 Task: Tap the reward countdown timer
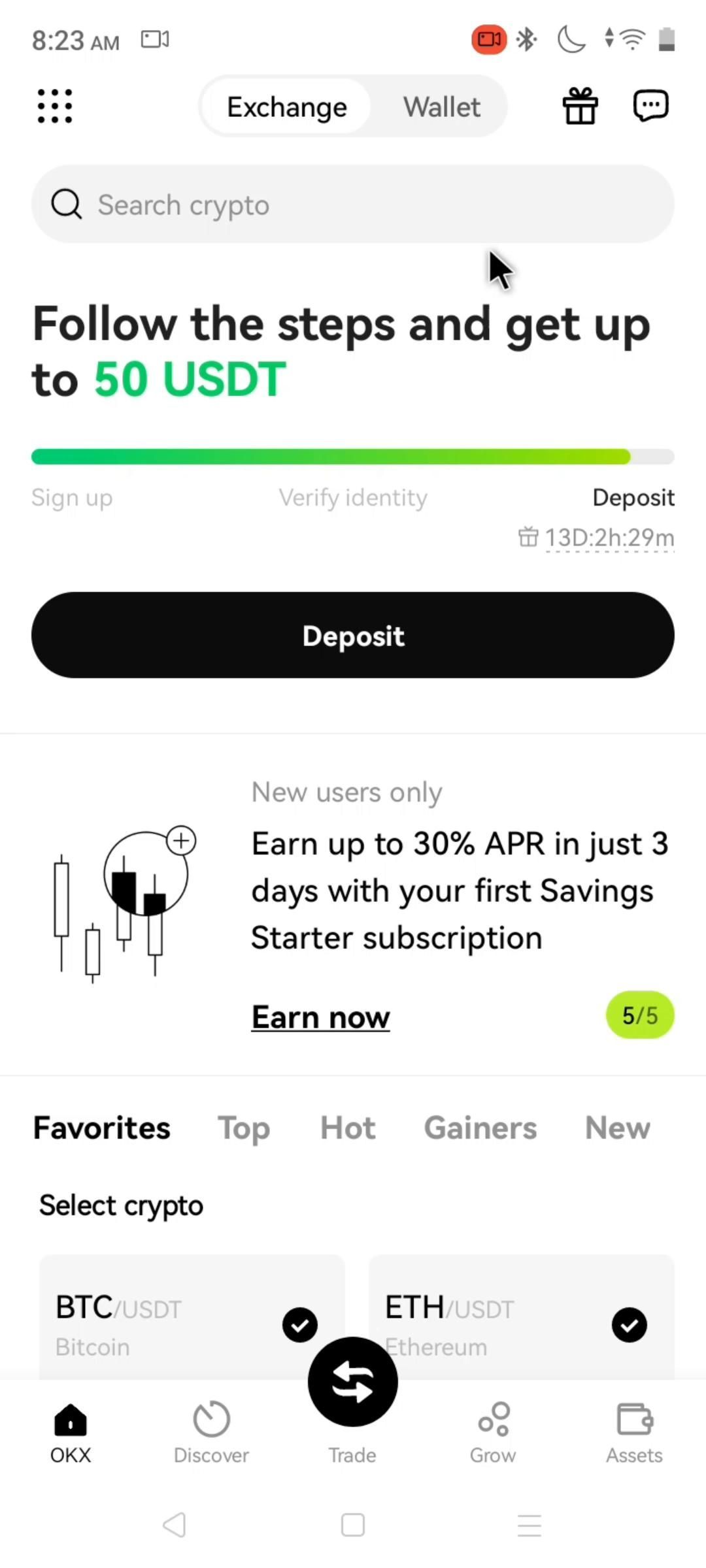tap(608, 538)
